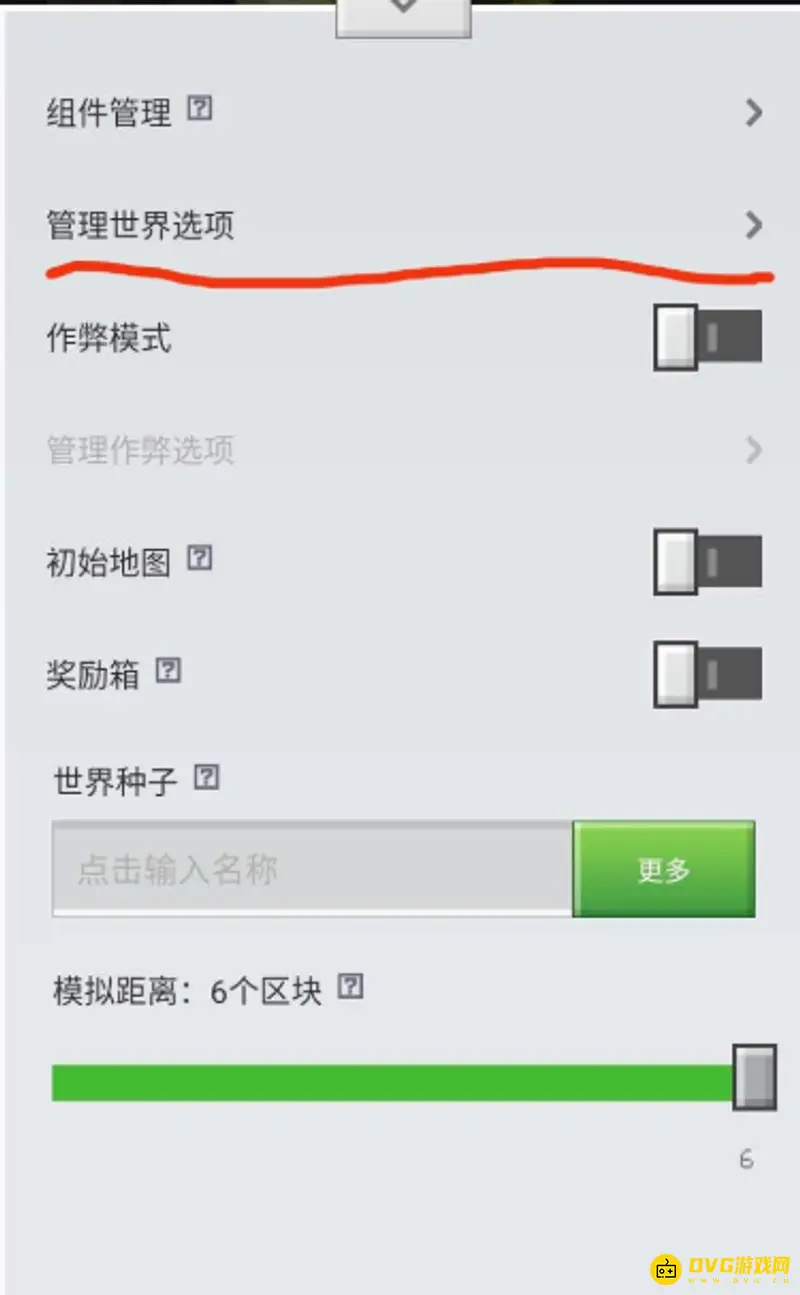Tap the question mark next to 世界种子
The image size is (800, 1295).
pos(206,777)
